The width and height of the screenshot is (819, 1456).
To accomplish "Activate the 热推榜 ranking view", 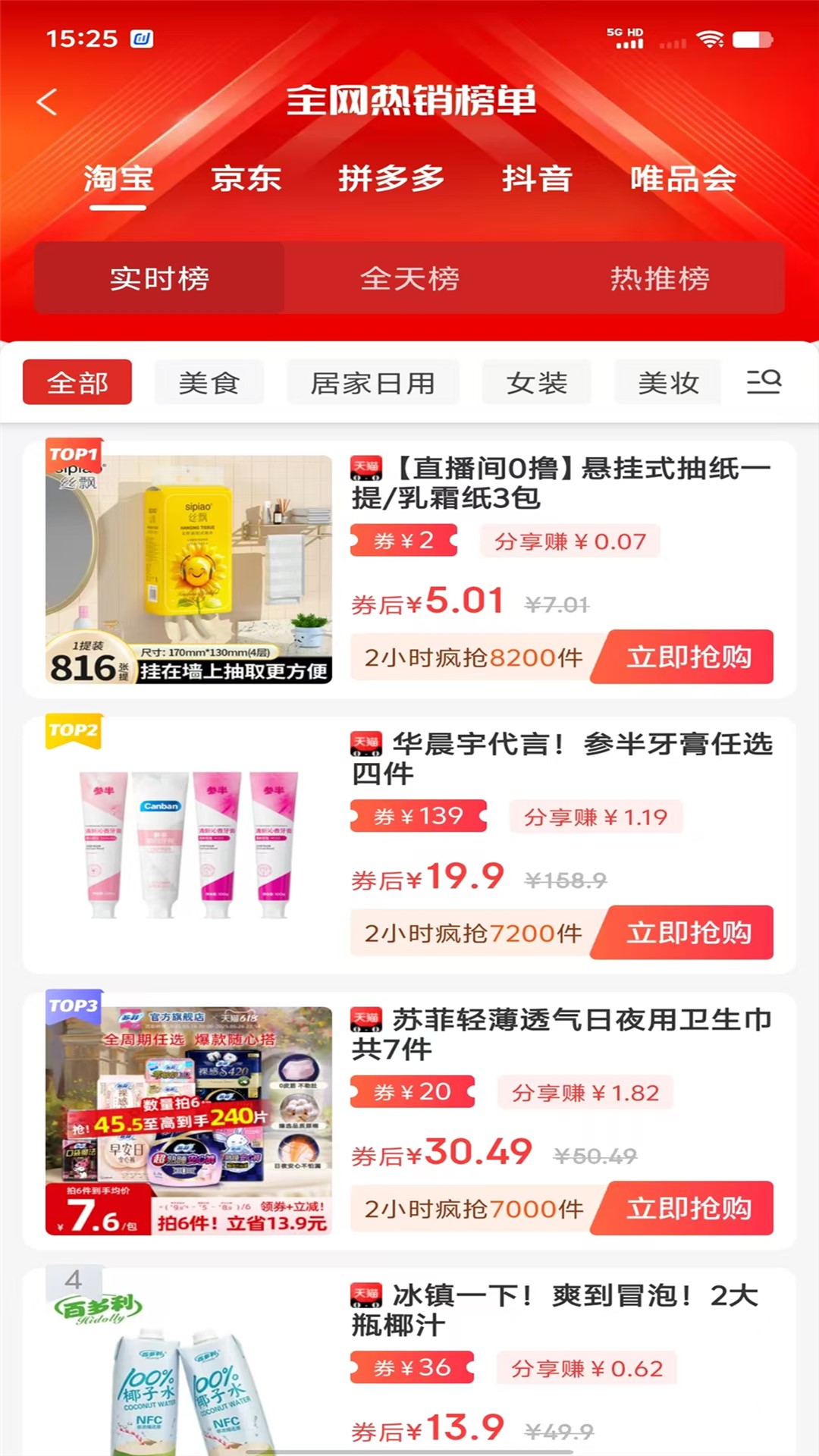I will pos(660,280).
